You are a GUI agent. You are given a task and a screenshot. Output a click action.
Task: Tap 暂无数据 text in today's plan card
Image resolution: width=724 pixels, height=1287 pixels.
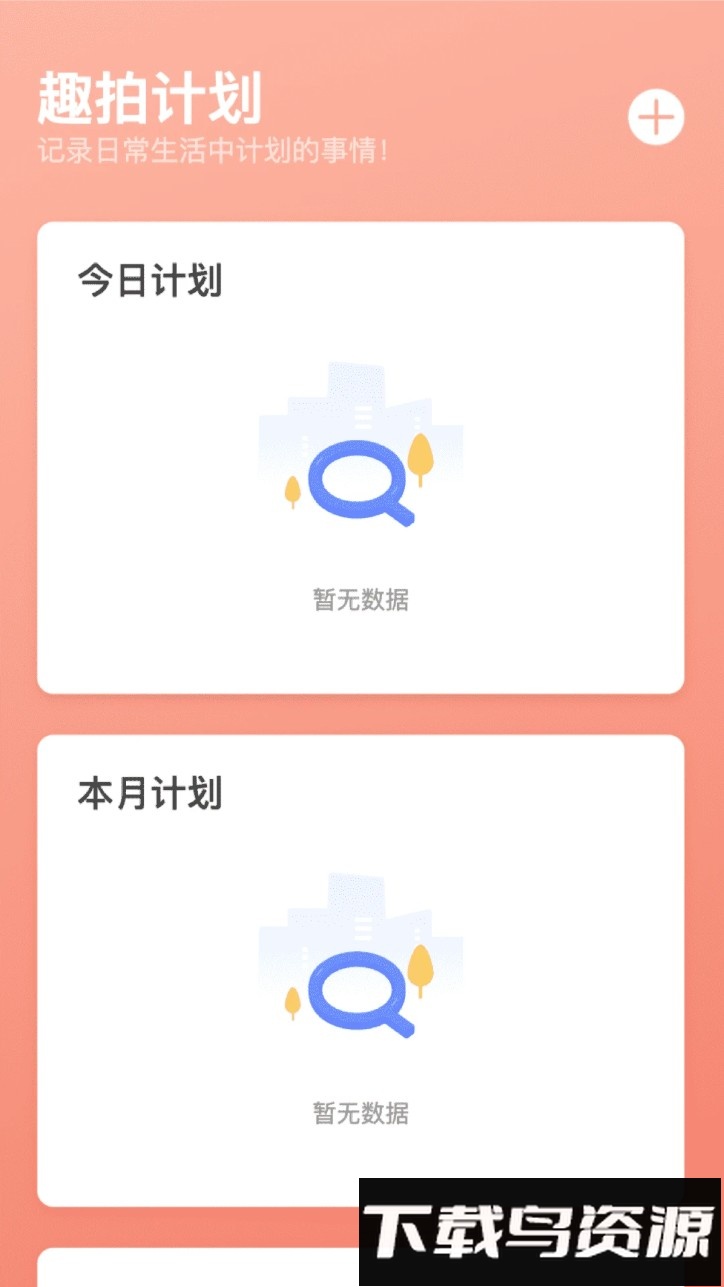362,597
